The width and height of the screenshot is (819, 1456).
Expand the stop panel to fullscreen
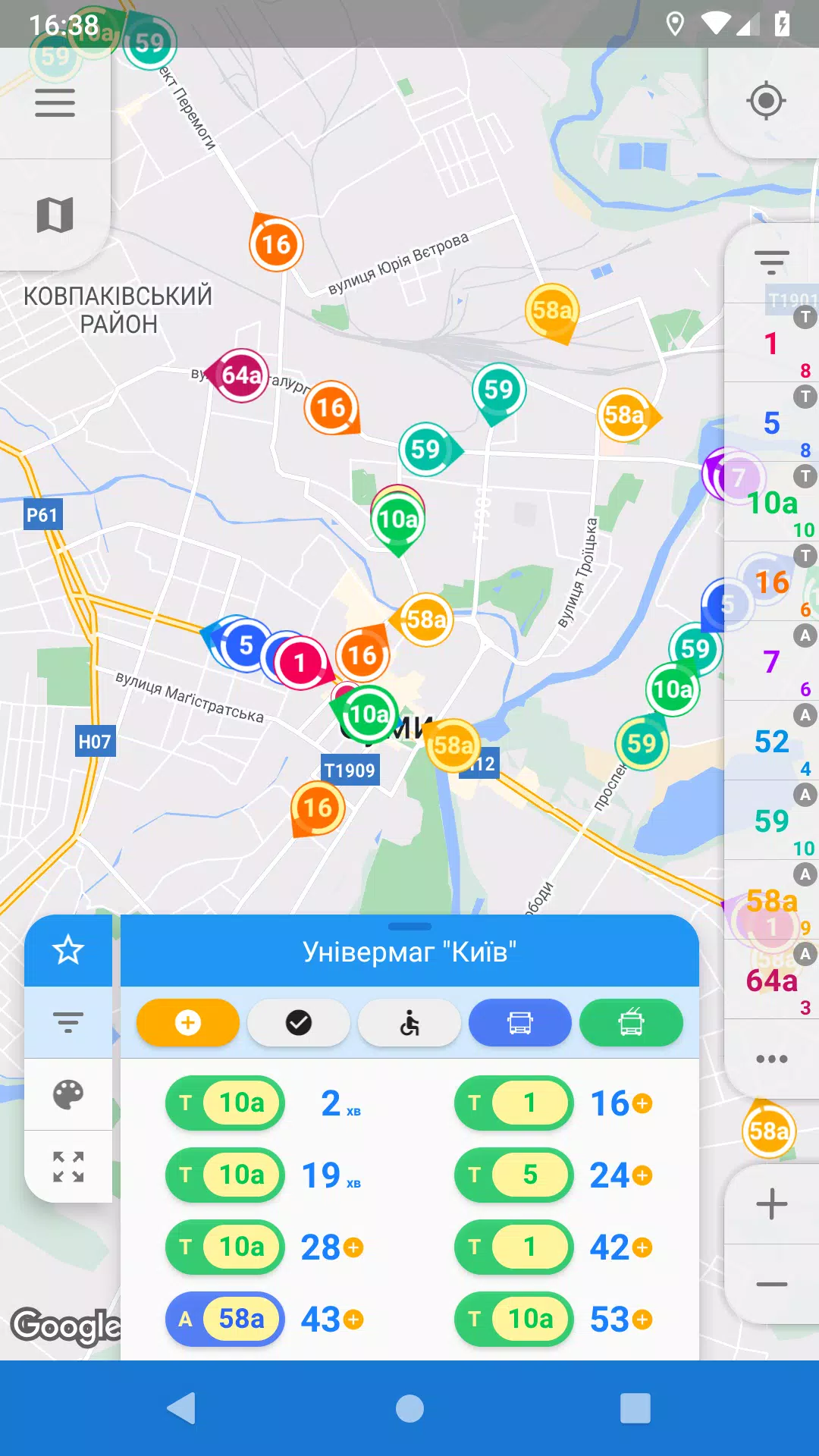(68, 1166)
